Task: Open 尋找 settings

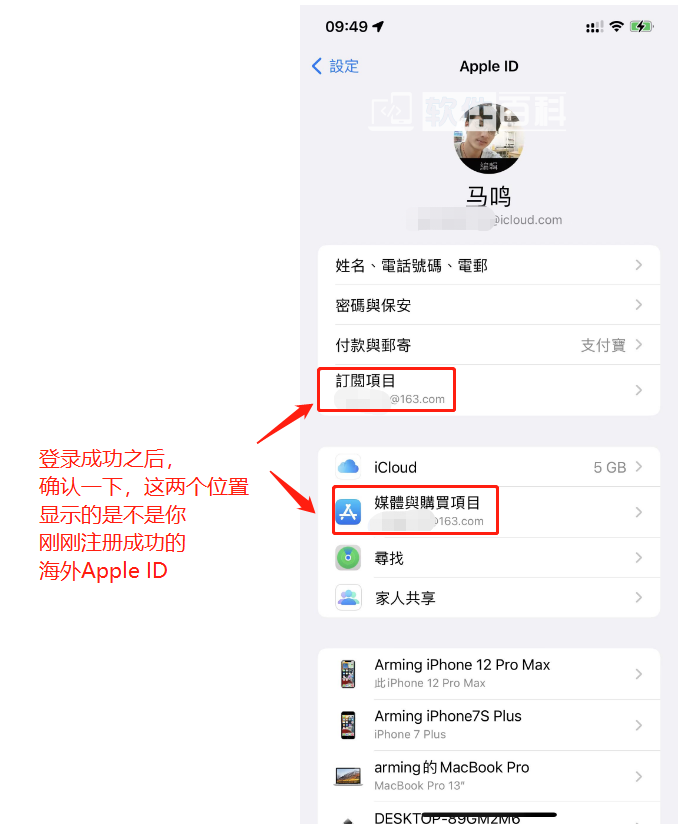Action: point(488,558)
